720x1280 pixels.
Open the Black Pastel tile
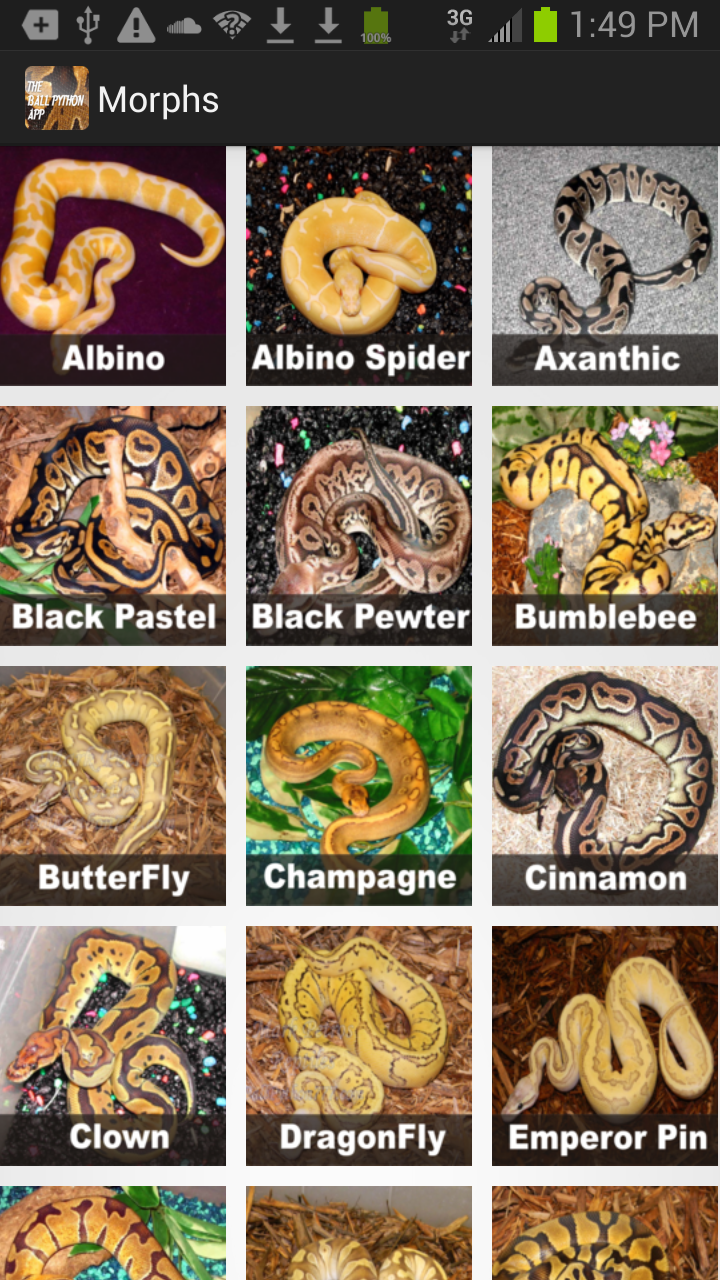click(112, 526)
